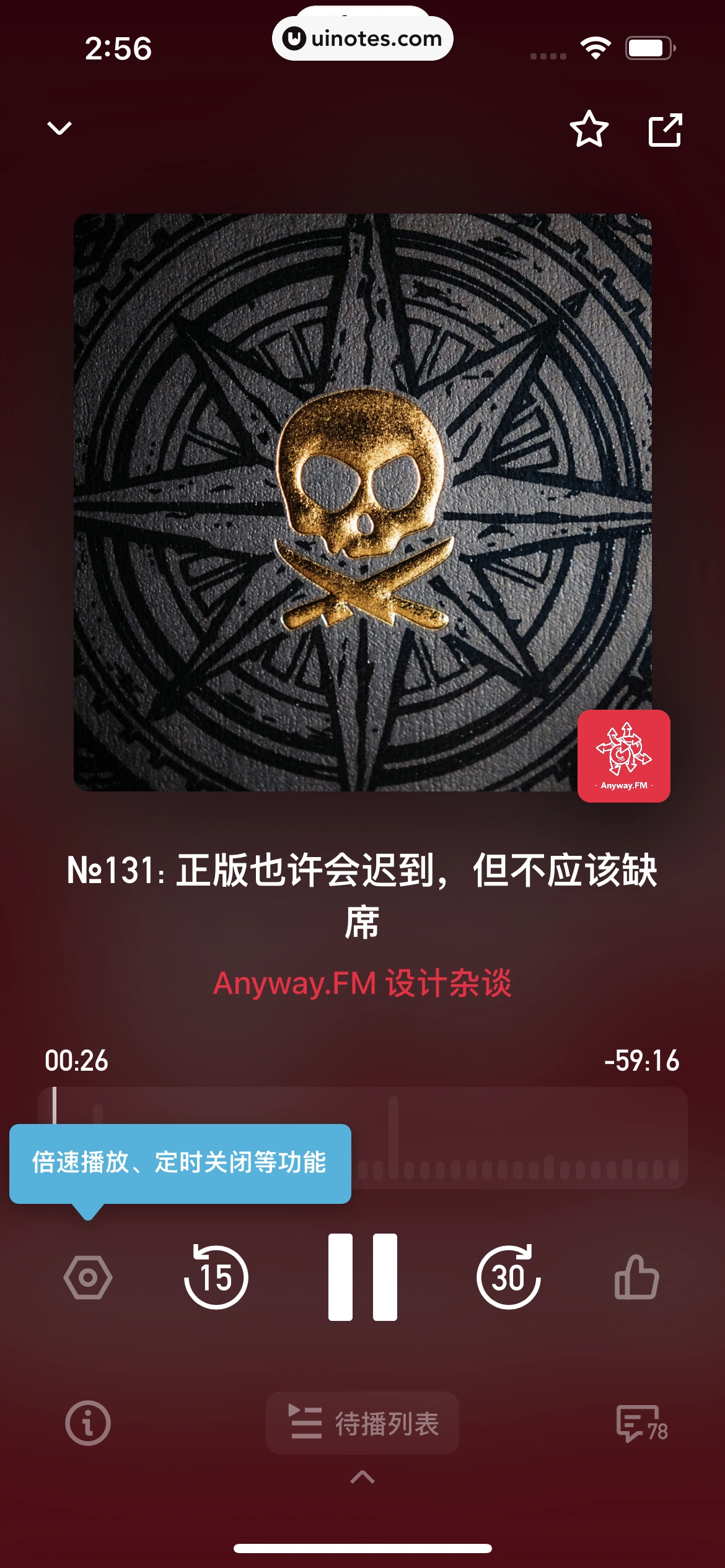Collapse the player with the down chevron

59,128
